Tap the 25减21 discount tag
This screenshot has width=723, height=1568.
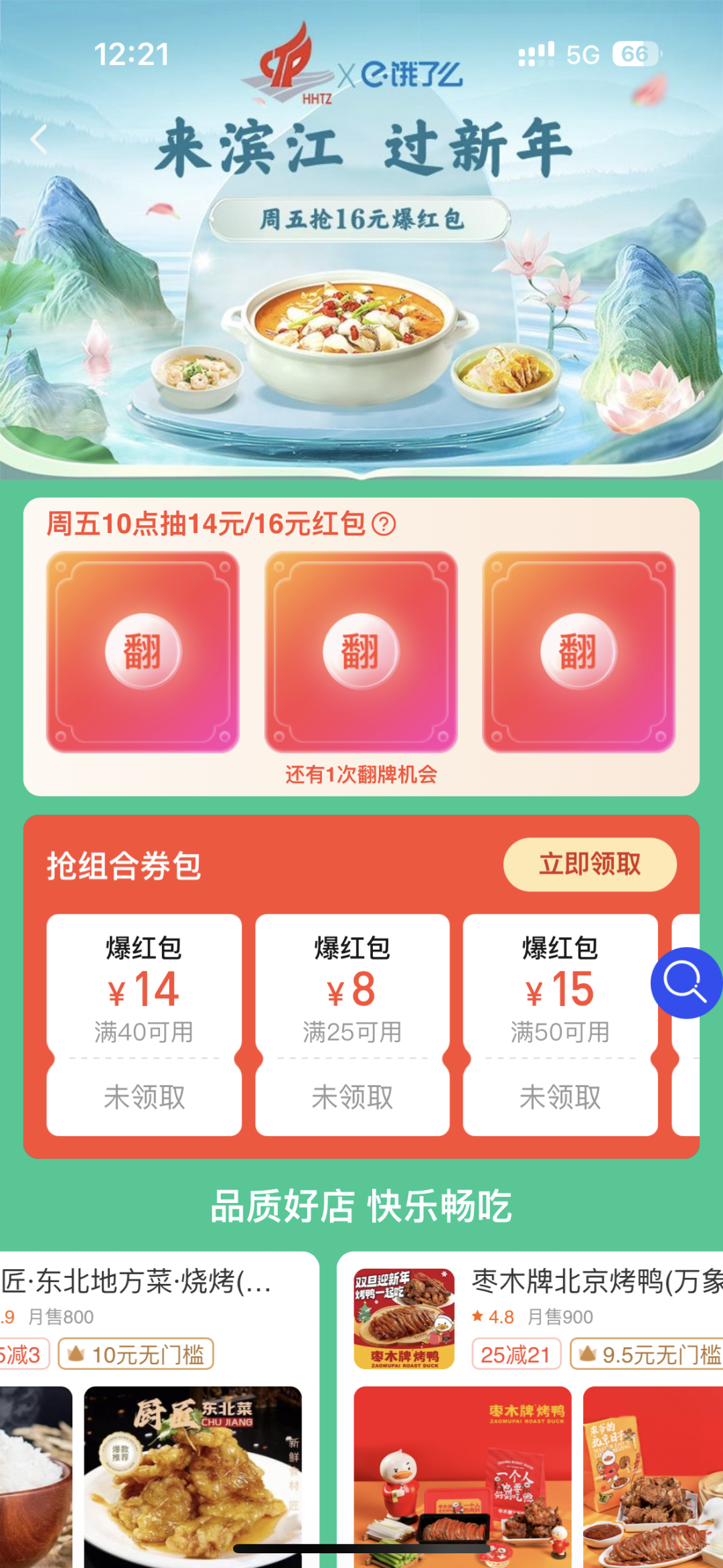tap(515, 1355)
